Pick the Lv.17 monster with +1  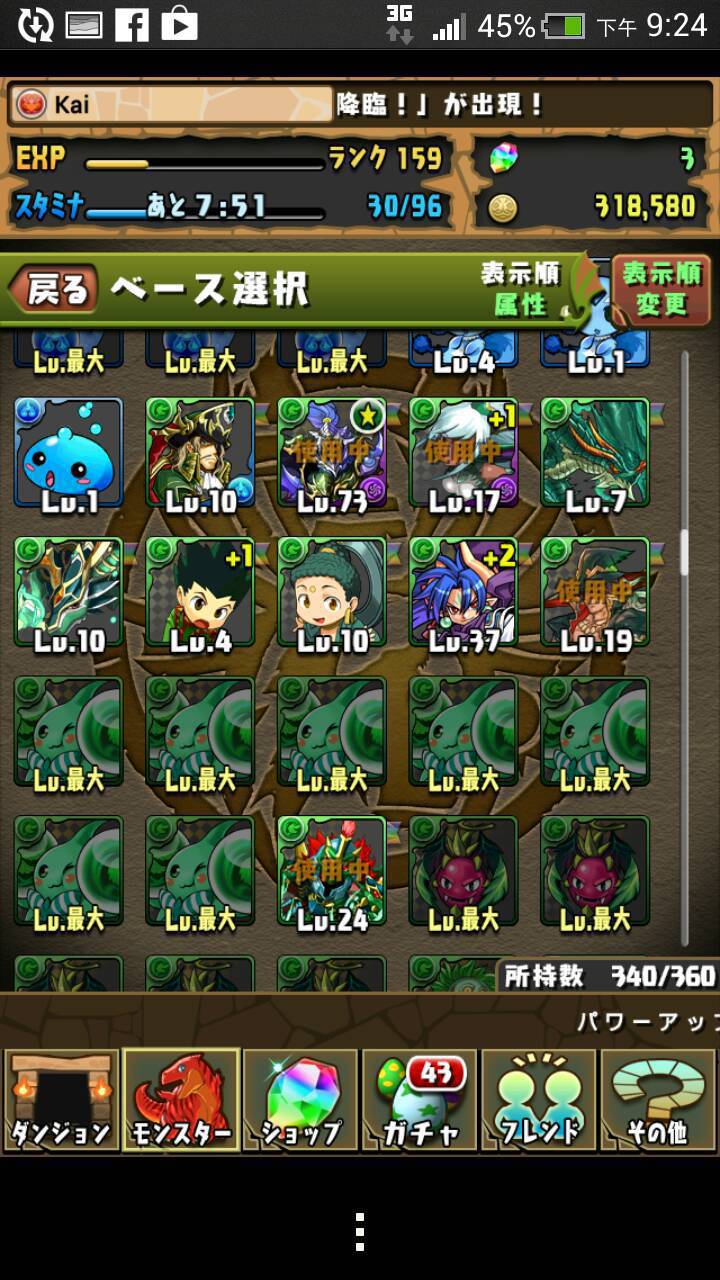tap(464, 453)
